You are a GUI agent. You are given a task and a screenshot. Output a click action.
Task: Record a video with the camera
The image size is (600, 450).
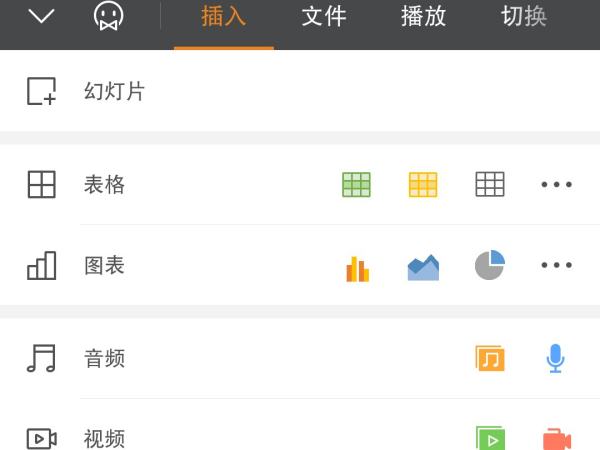tap(556, 439)
